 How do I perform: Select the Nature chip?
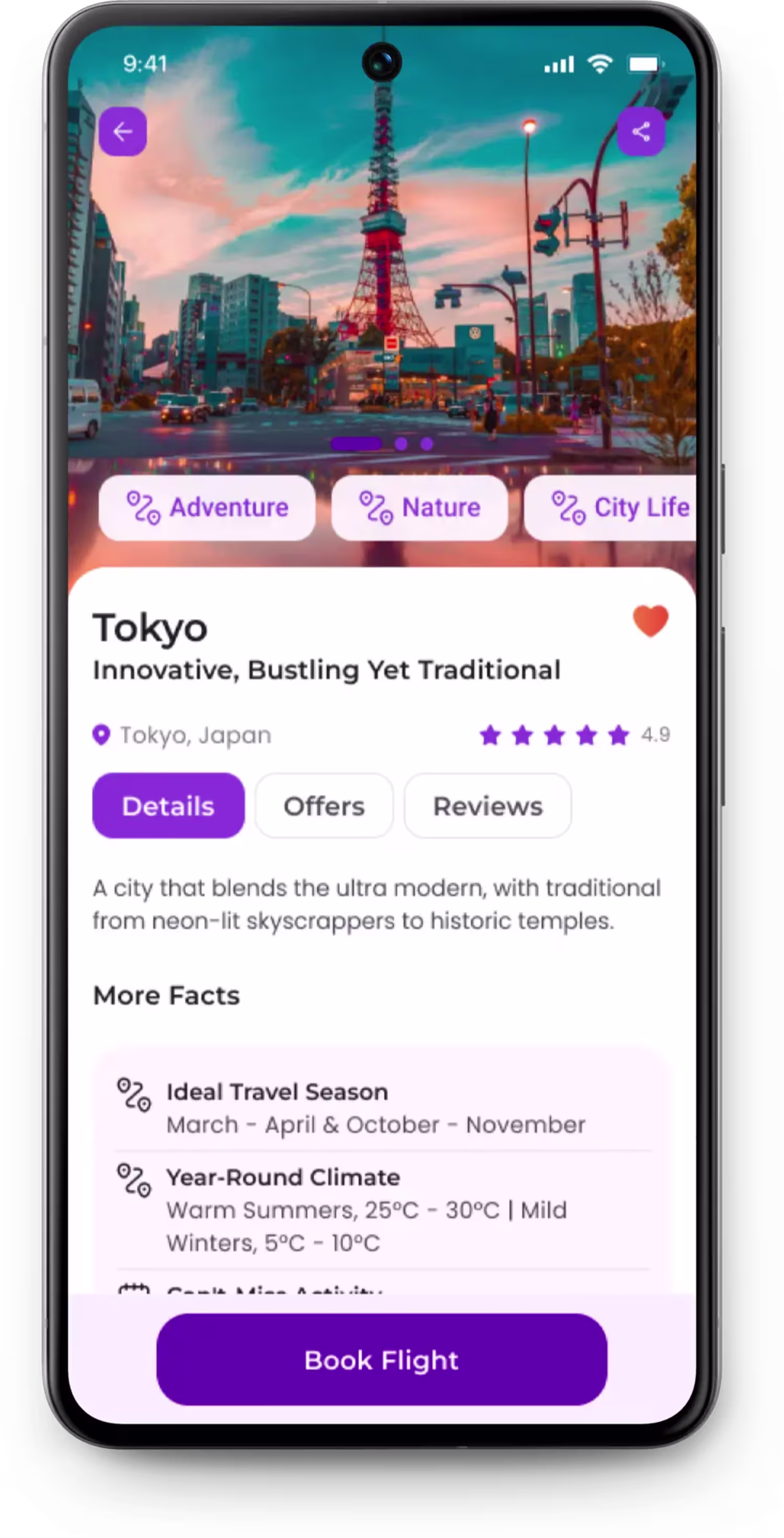[x=419, y=508]
